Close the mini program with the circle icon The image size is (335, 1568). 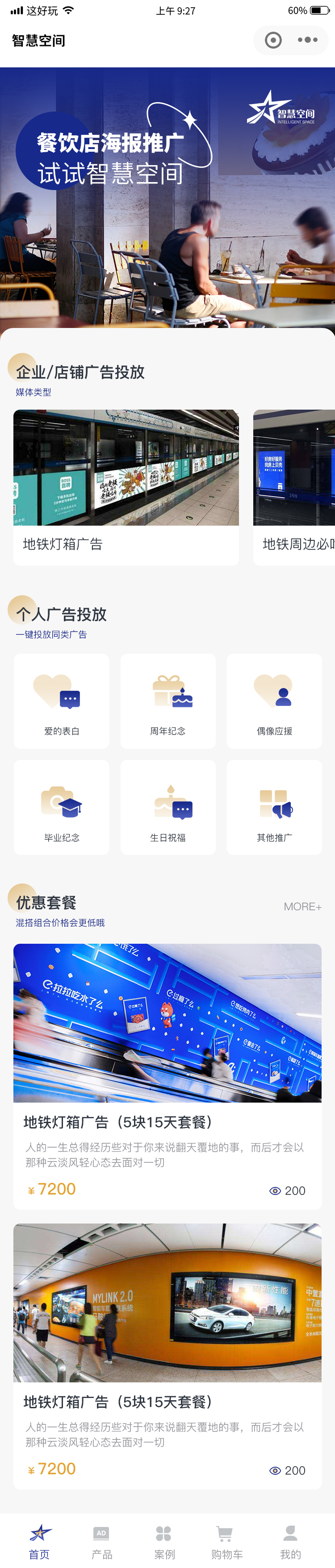(273, 40)
